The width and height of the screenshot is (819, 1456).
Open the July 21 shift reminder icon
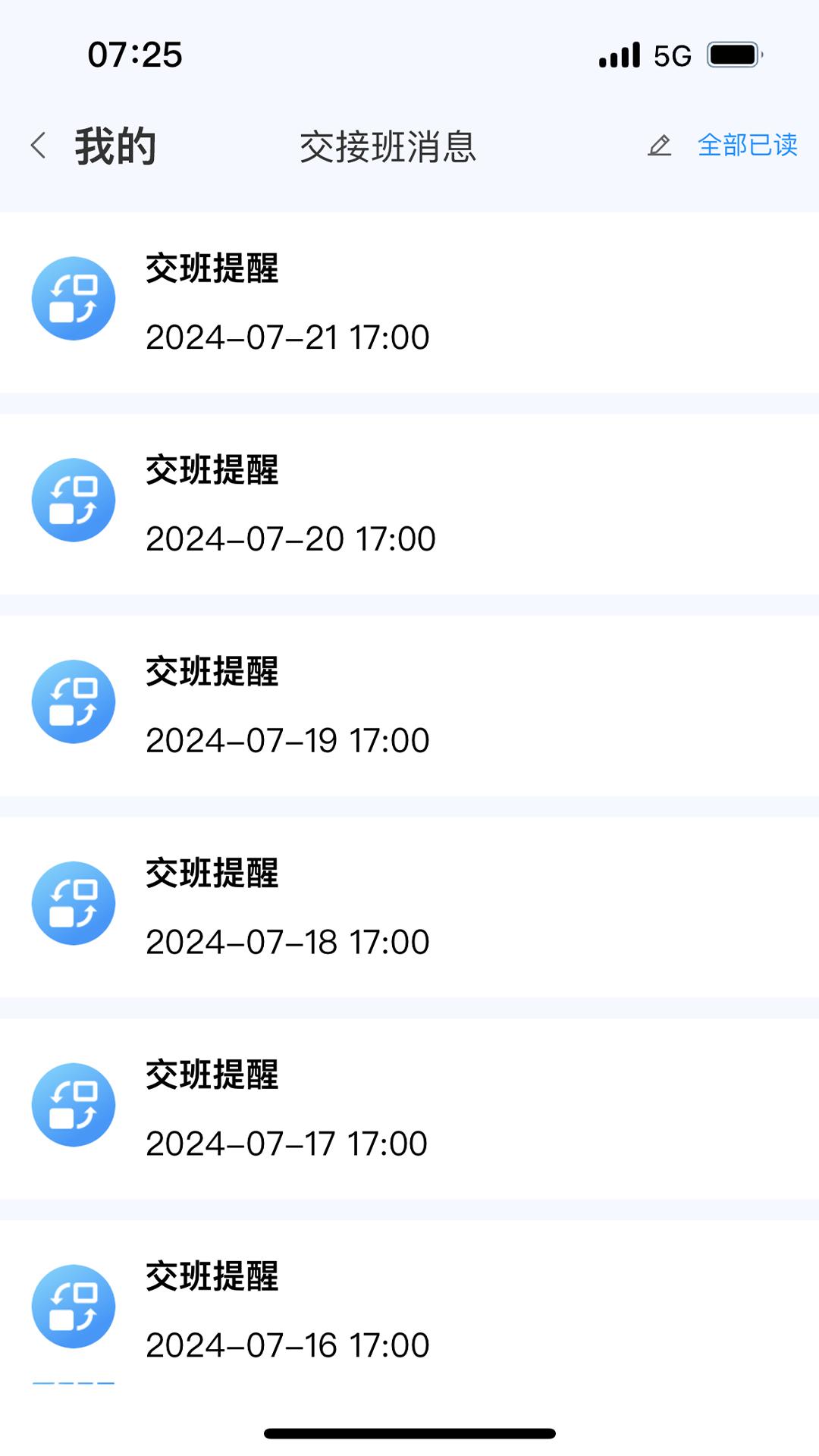(74, 298)
